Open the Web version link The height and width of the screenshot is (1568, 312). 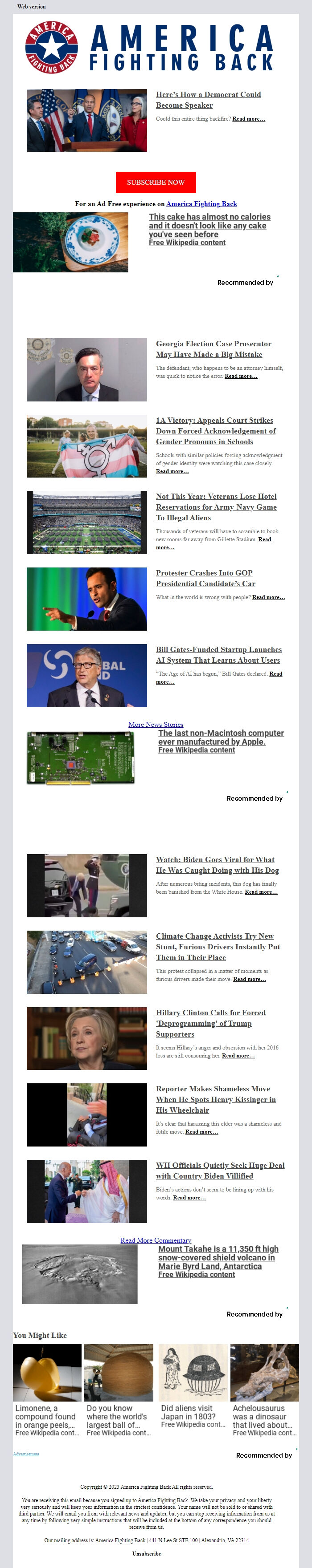pyautogui.click(x=31, y=6)
